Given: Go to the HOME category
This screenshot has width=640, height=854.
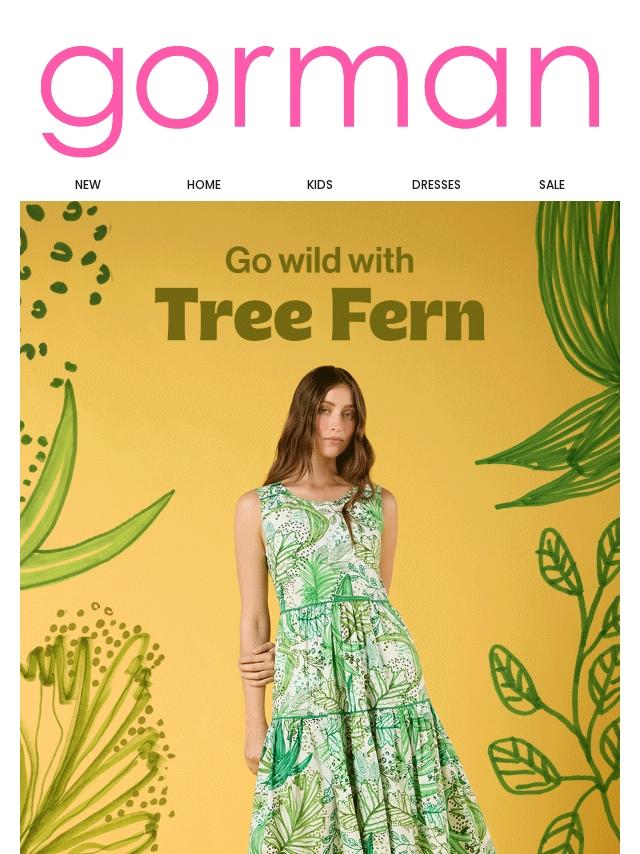Looking at the screenshot, I should 204,185.
